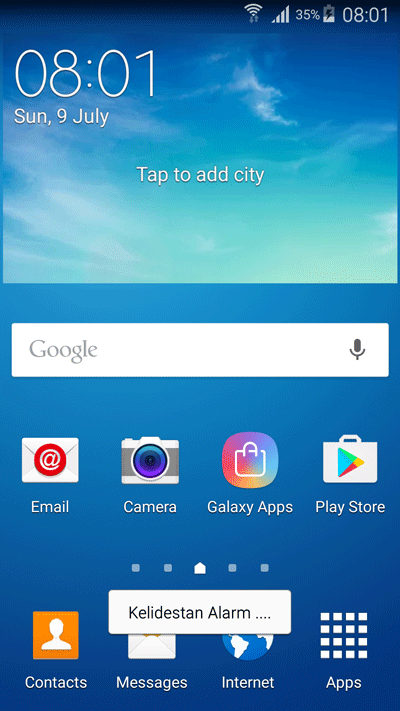400x711 pixels.
Task: Start voice search with the microphone
Action: (357, 350)
